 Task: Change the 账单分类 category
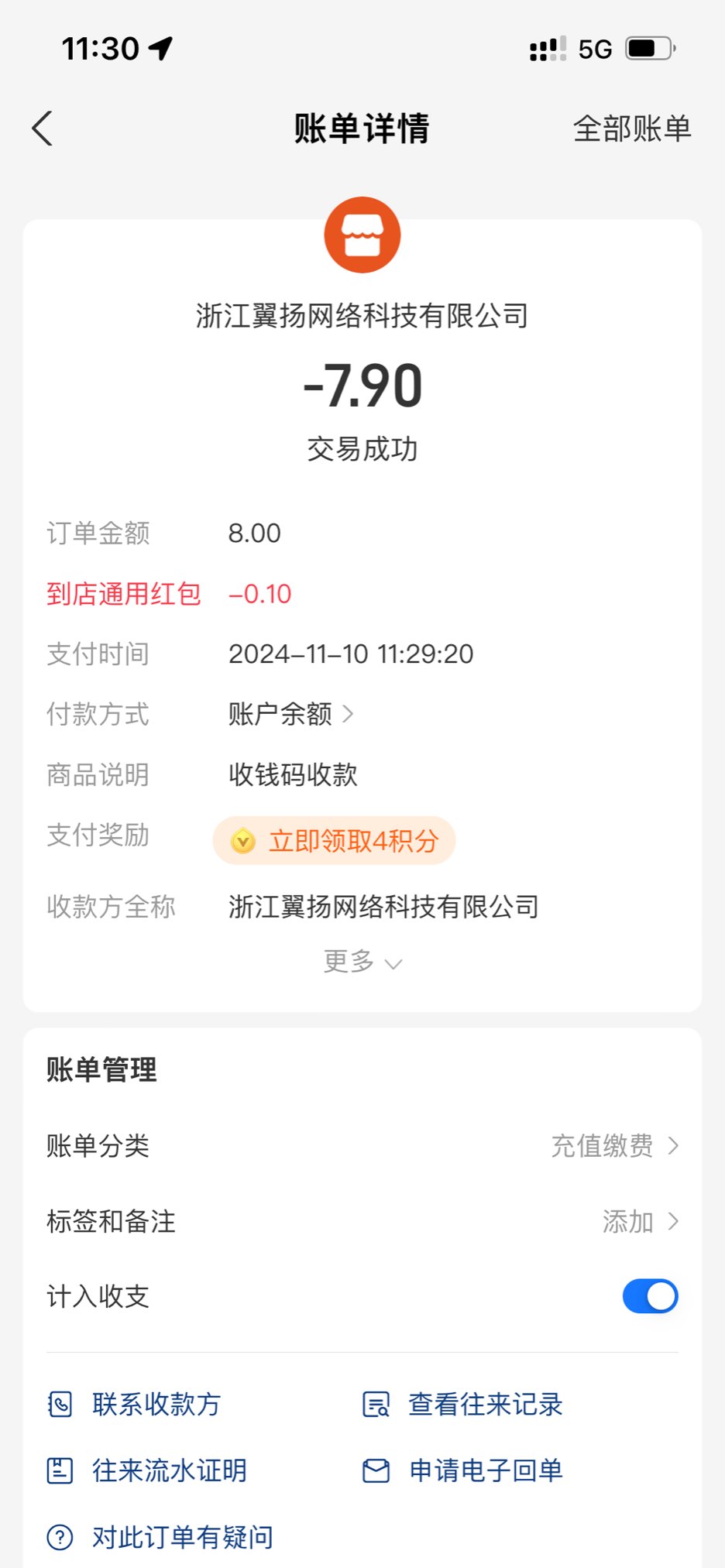[614, 1146]
